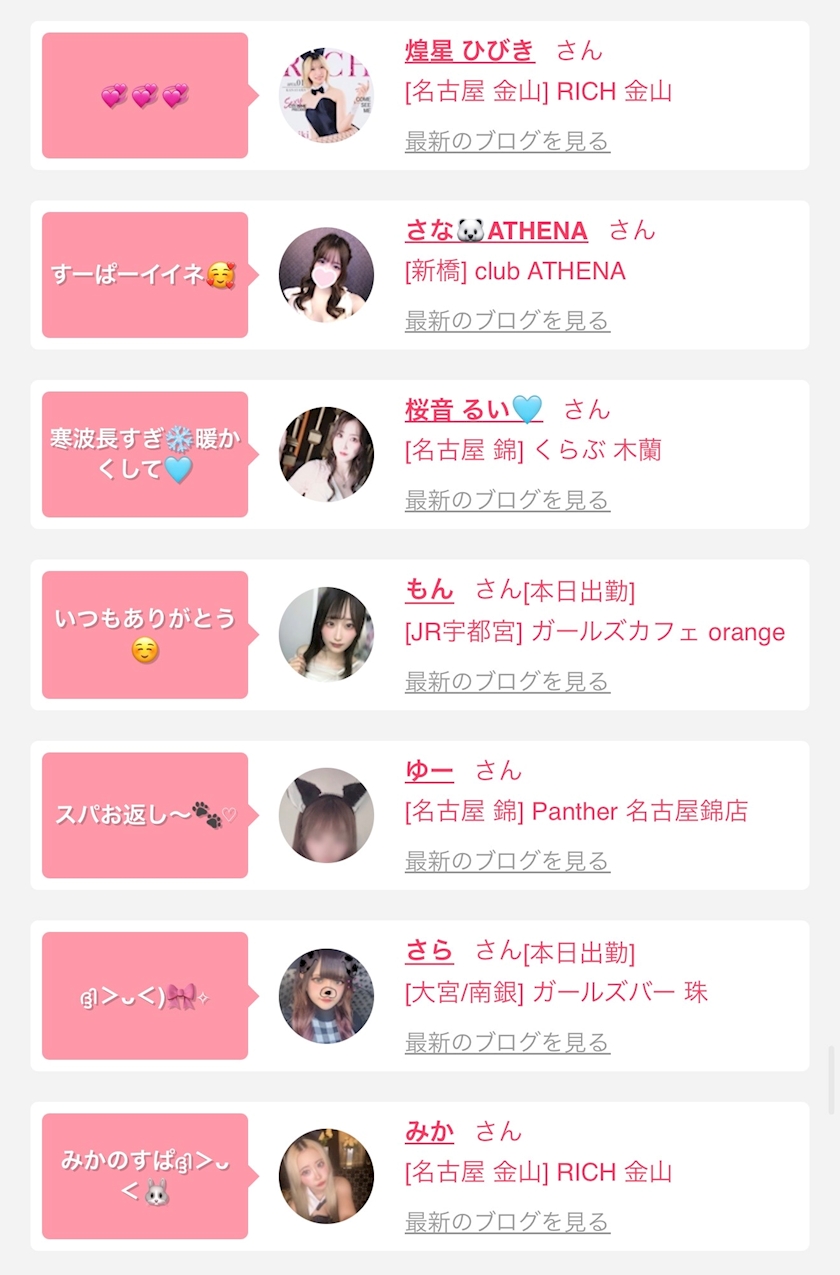Viewport: 840px width, 1275px height.
Task: Tap さな ATHENA's round profile photo
Action: [x=326, y=275]
